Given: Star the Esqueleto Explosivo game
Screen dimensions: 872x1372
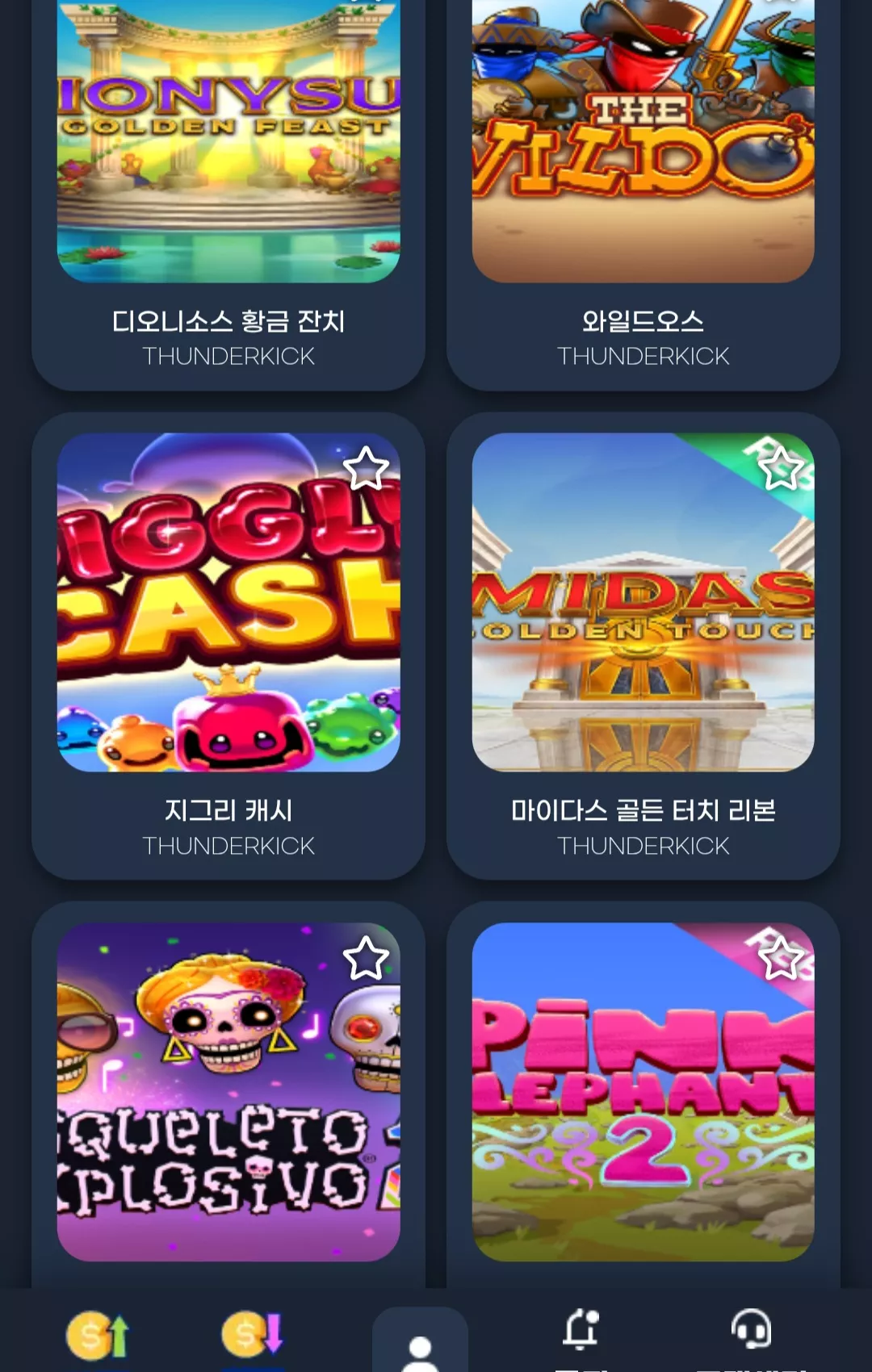Looking at the screenshot, I should point(366,958).
